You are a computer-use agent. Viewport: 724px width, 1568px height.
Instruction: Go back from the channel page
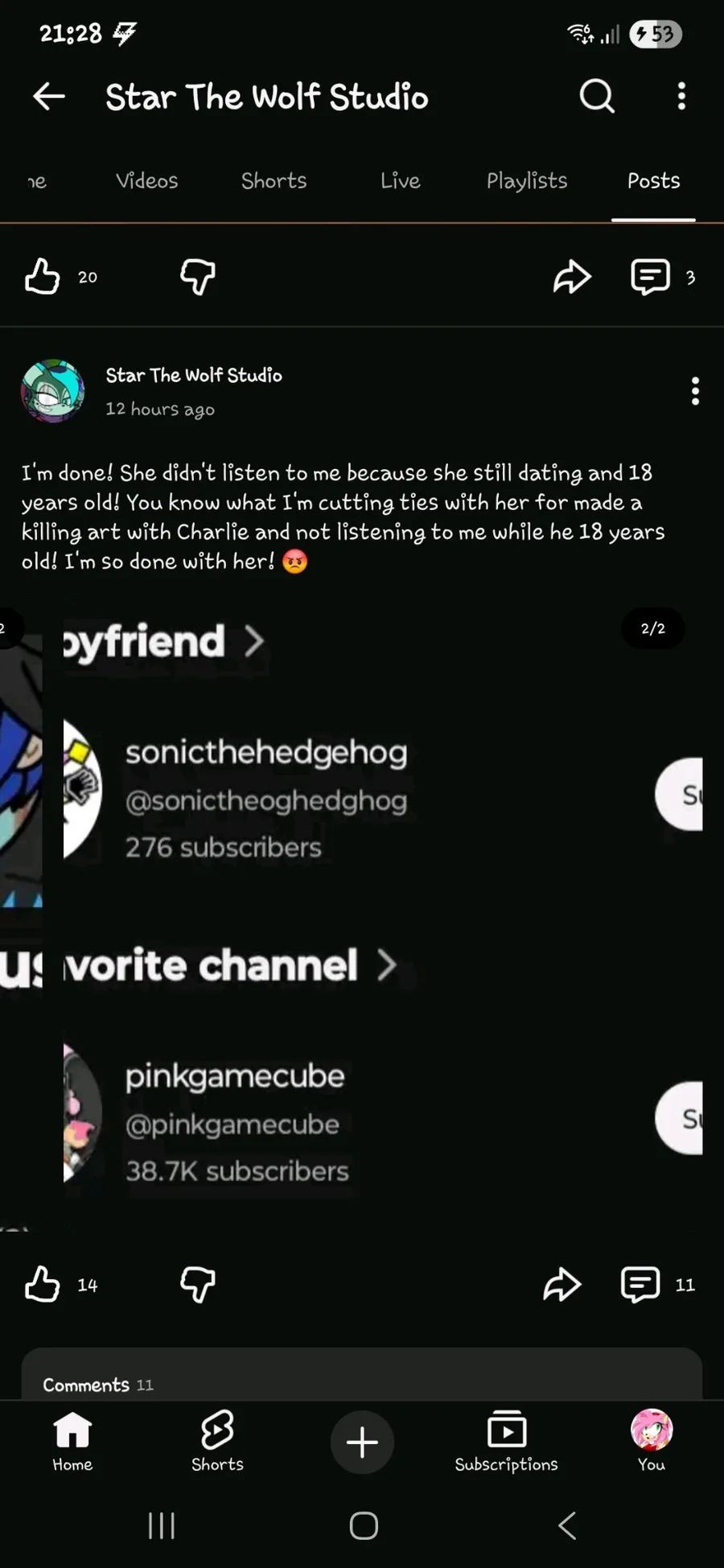(48, 97)
